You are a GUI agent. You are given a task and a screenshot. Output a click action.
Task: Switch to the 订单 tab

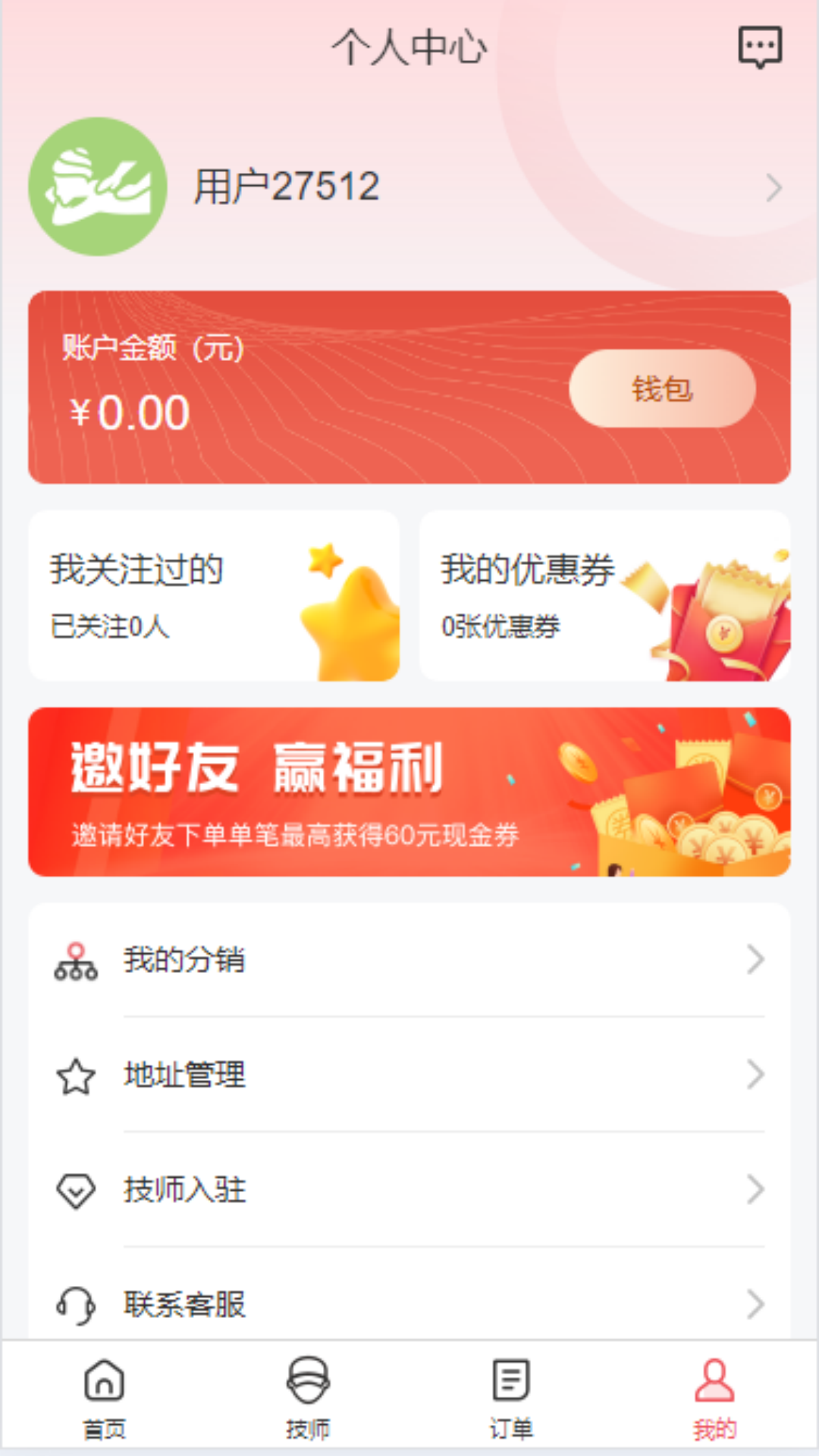pyautogui.click(x=510, y=1403)
